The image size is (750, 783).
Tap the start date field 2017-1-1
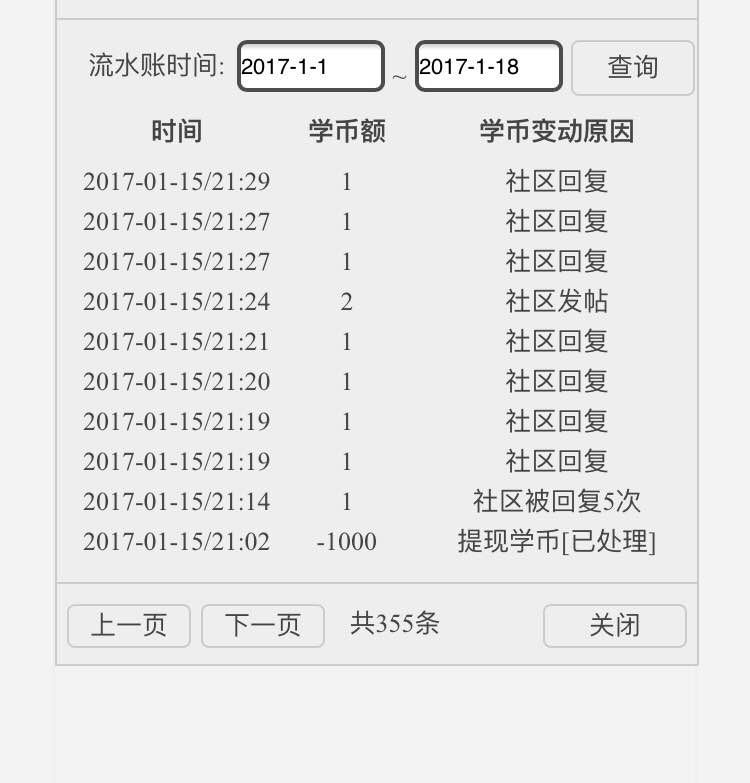point(310,67)
